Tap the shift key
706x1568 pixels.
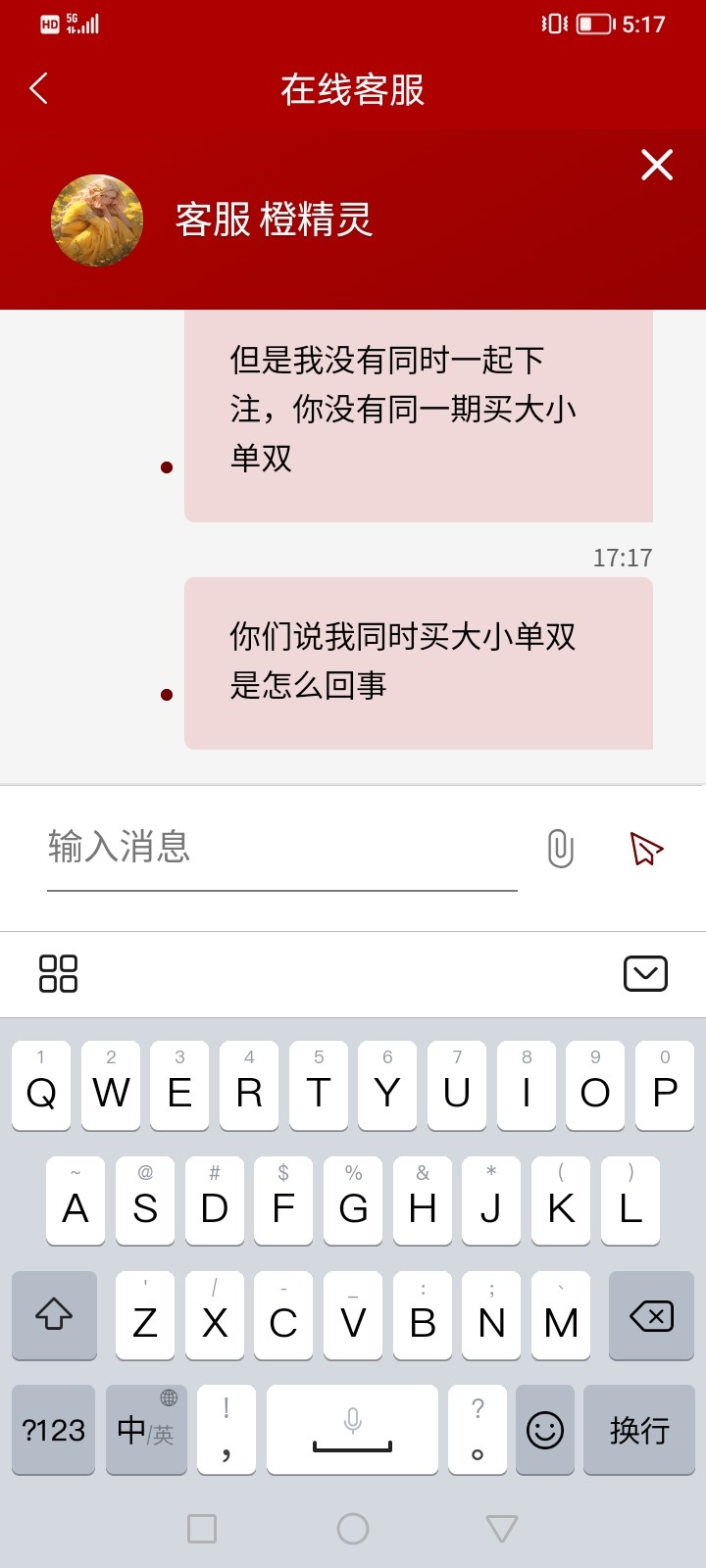(x=54, y=1316)
